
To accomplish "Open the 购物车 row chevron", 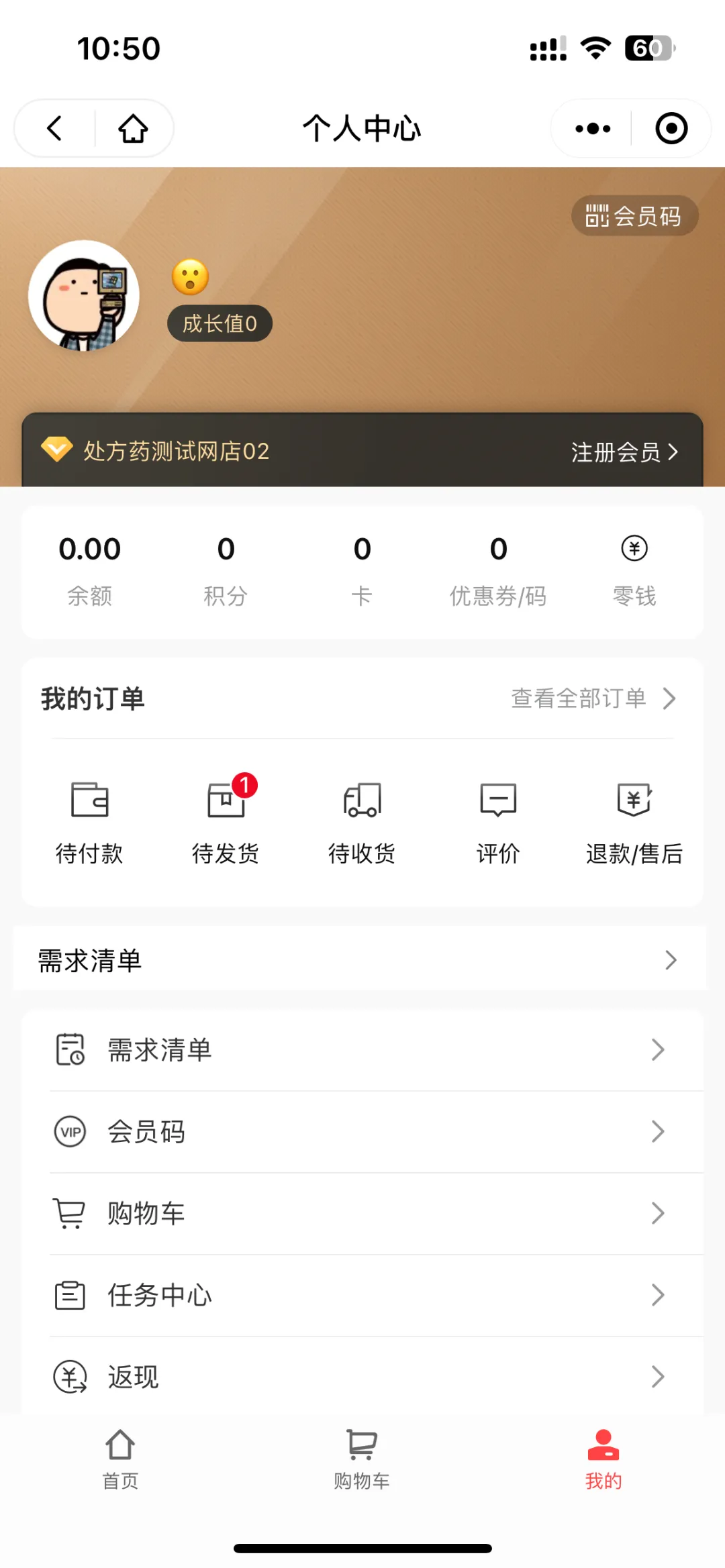I will 657,1213.
